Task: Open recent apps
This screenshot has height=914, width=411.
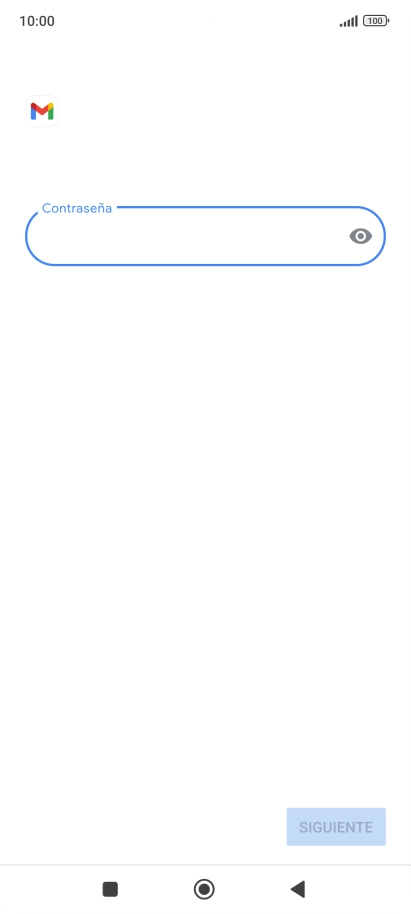Action: click(x=110, y=889)
